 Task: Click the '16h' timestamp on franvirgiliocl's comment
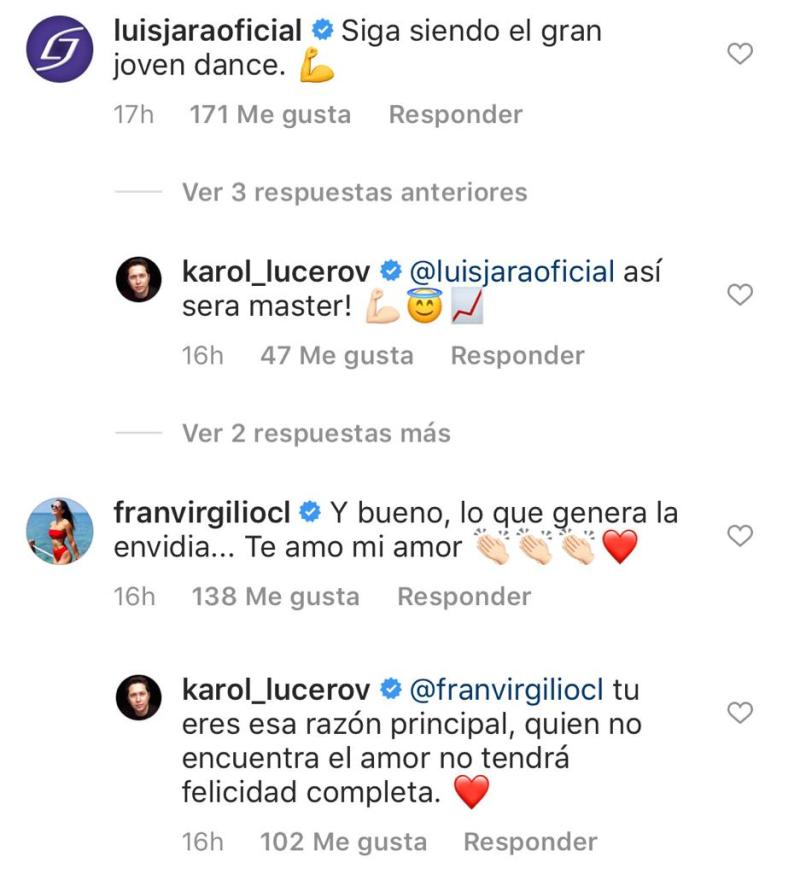click(x=133, y=596)
